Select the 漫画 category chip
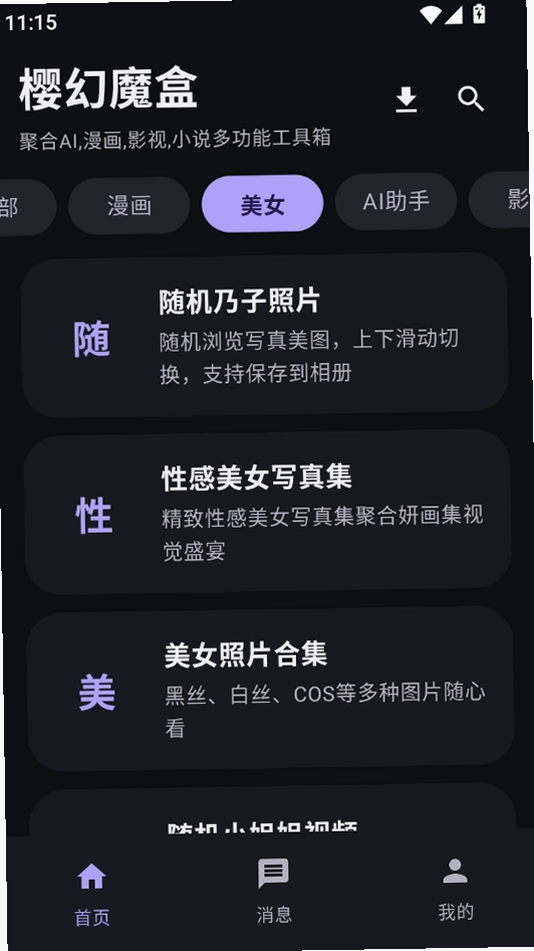The image size is (534, 951). click(129, 206)
